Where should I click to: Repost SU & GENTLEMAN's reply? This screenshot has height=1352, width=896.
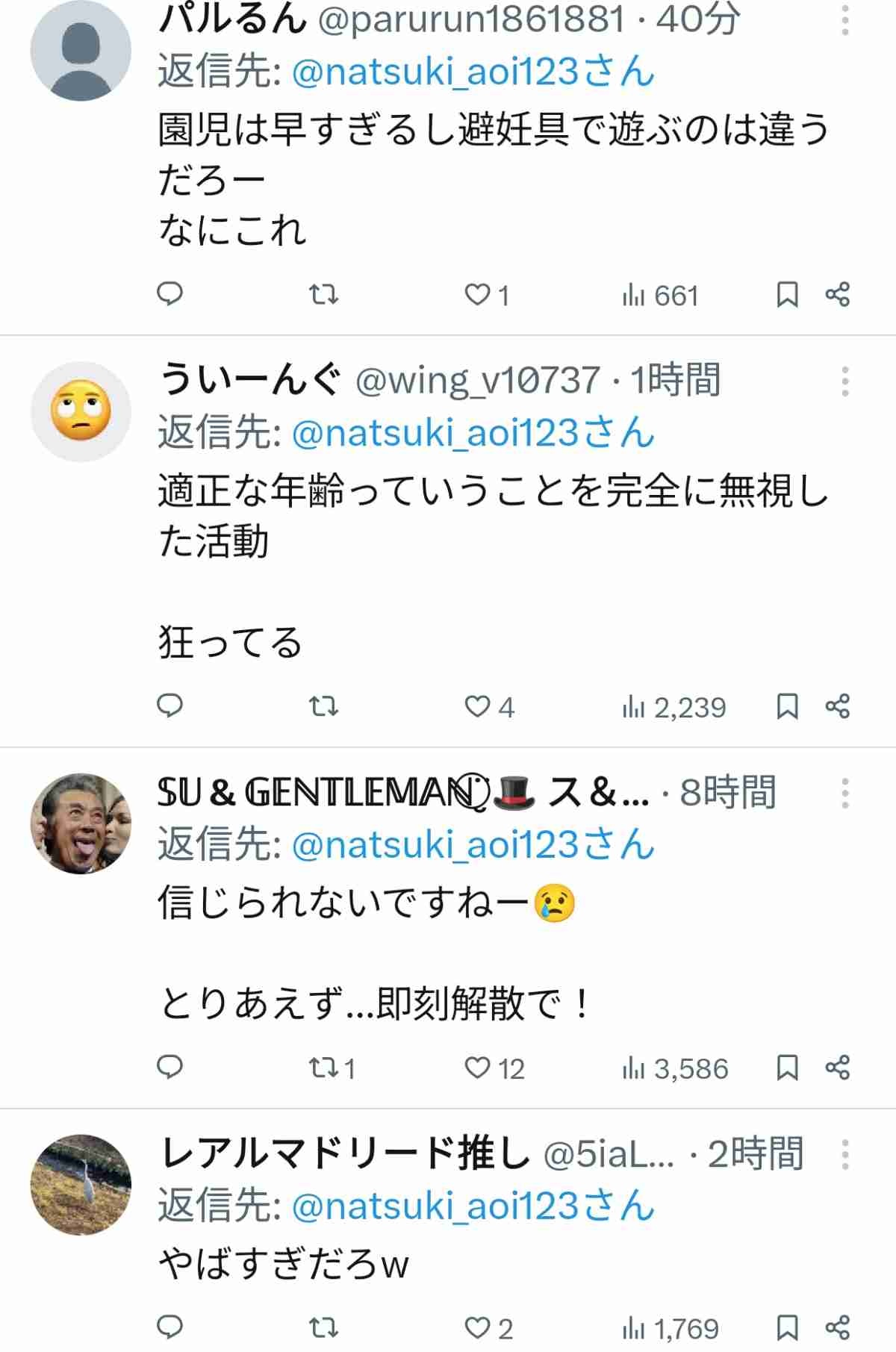click(x=324, y=1068)
